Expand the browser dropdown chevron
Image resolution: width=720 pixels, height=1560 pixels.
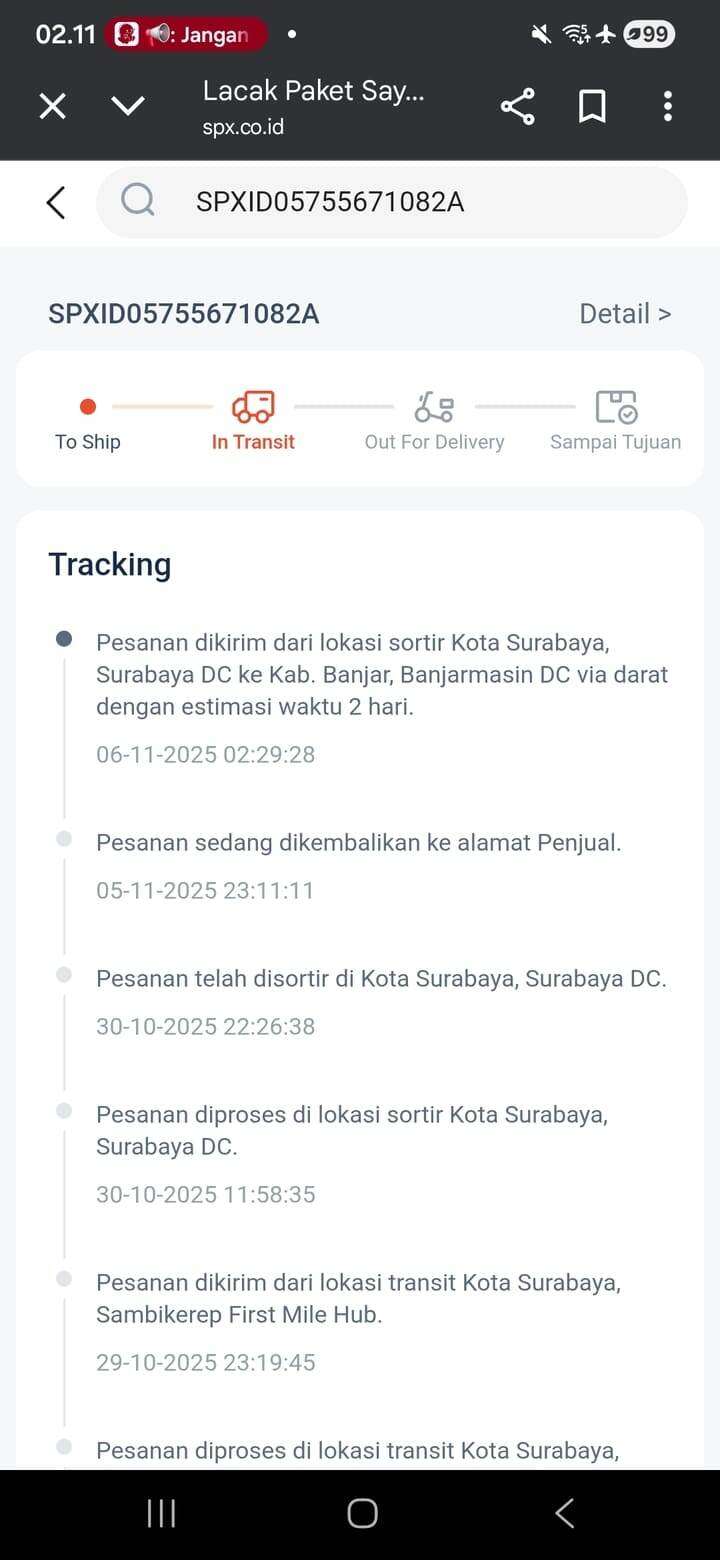pos(128,106)
